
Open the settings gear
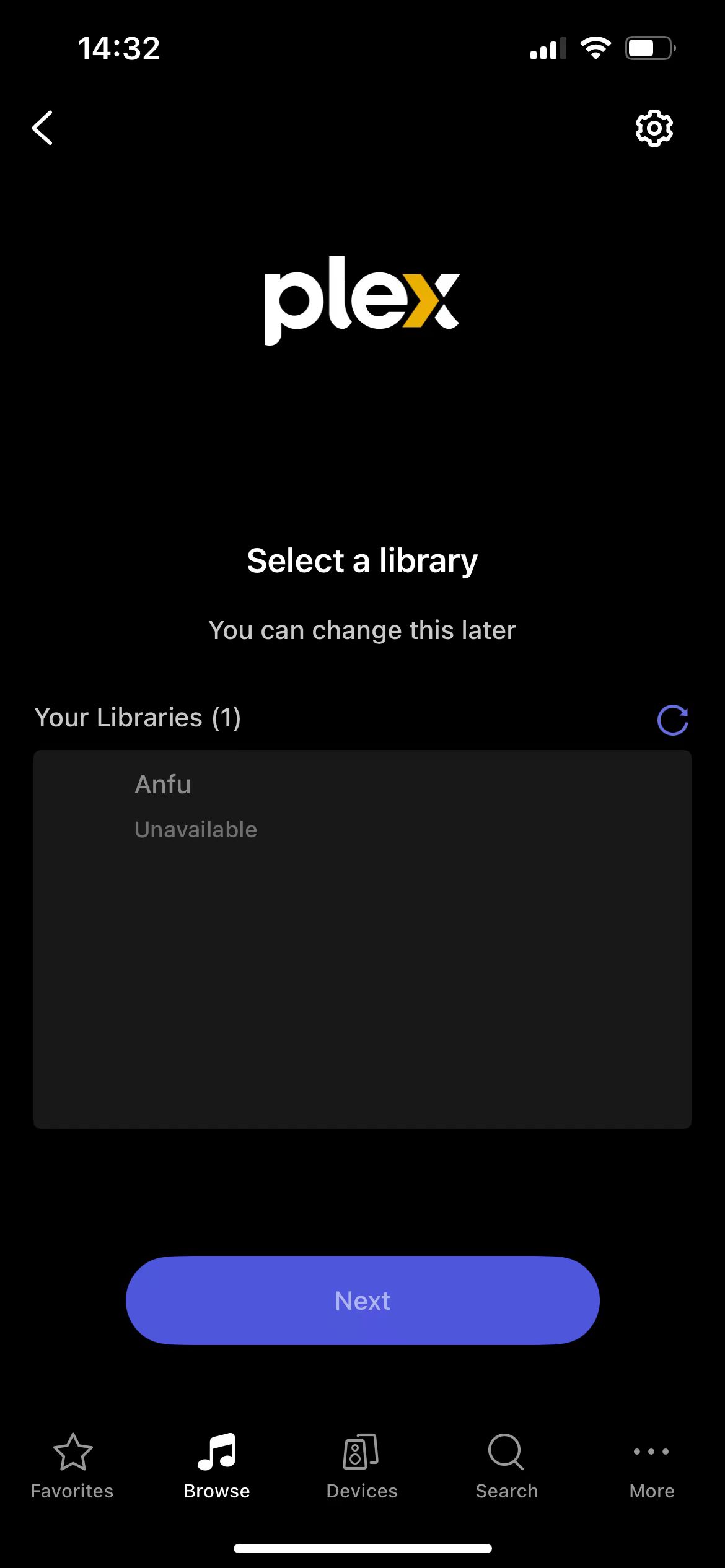pos(654,128)
